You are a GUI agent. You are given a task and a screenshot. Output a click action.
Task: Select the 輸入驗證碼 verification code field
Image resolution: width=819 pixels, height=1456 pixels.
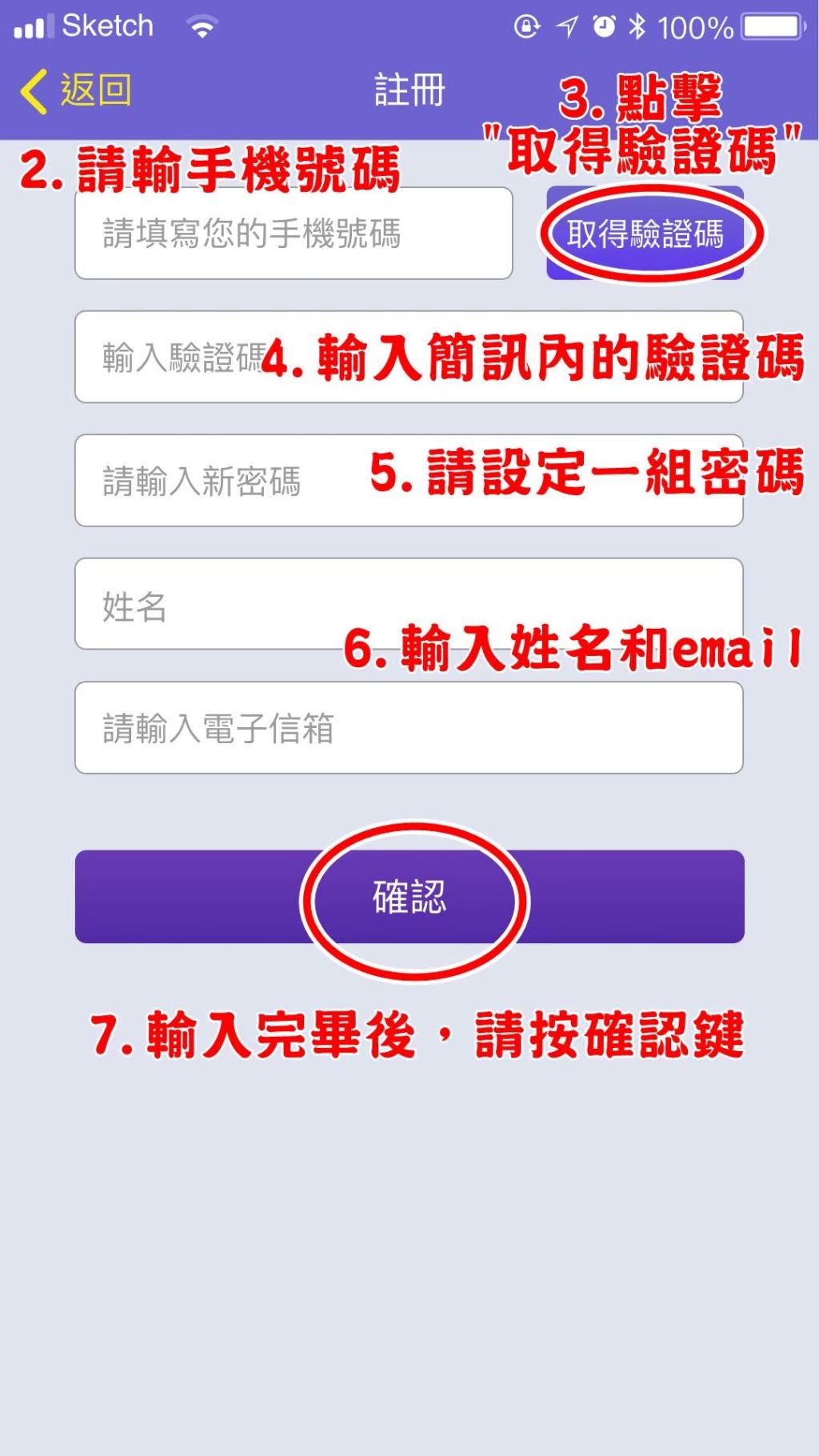click(409, 357)
